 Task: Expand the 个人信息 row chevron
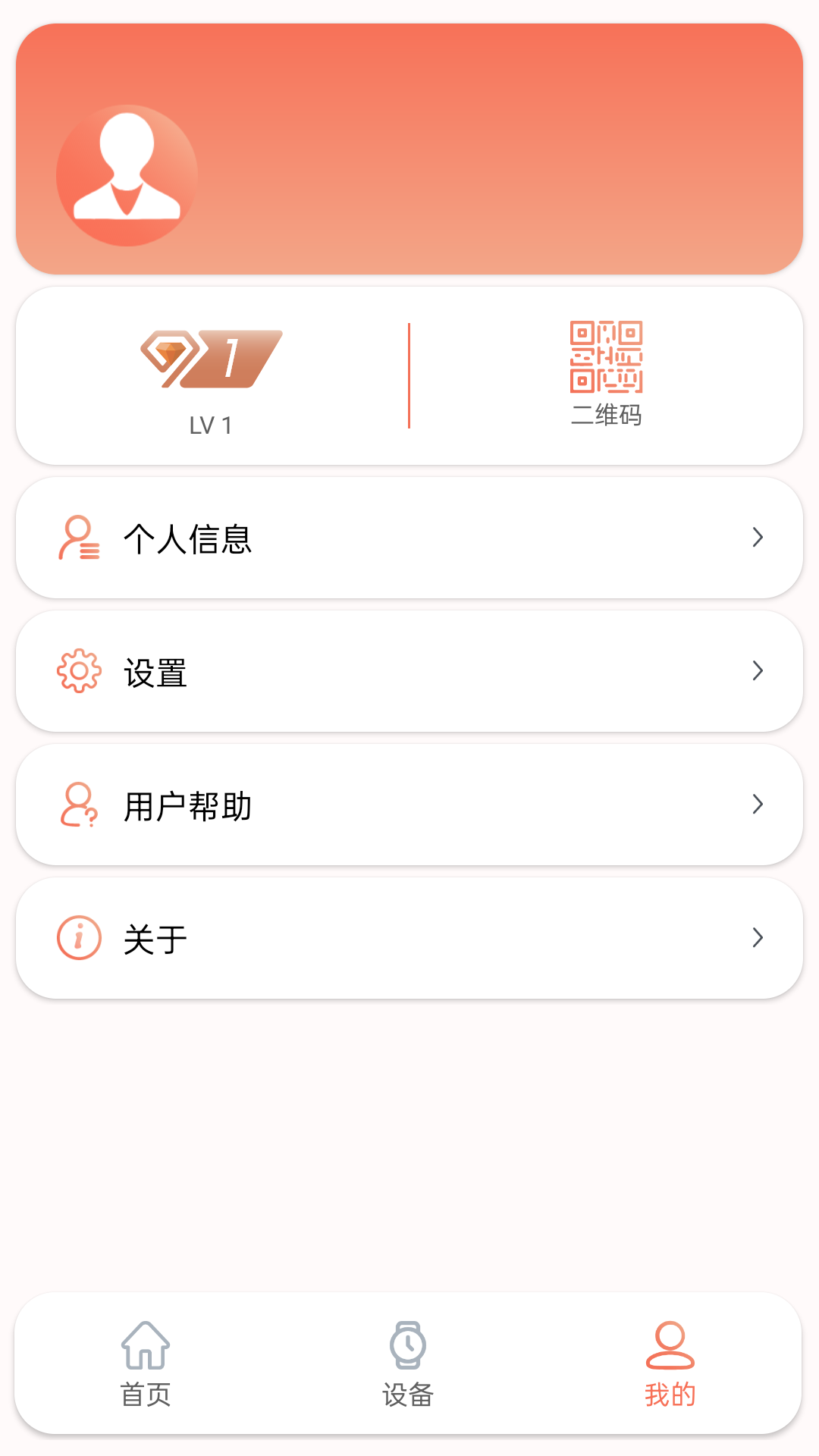point(758,537)
